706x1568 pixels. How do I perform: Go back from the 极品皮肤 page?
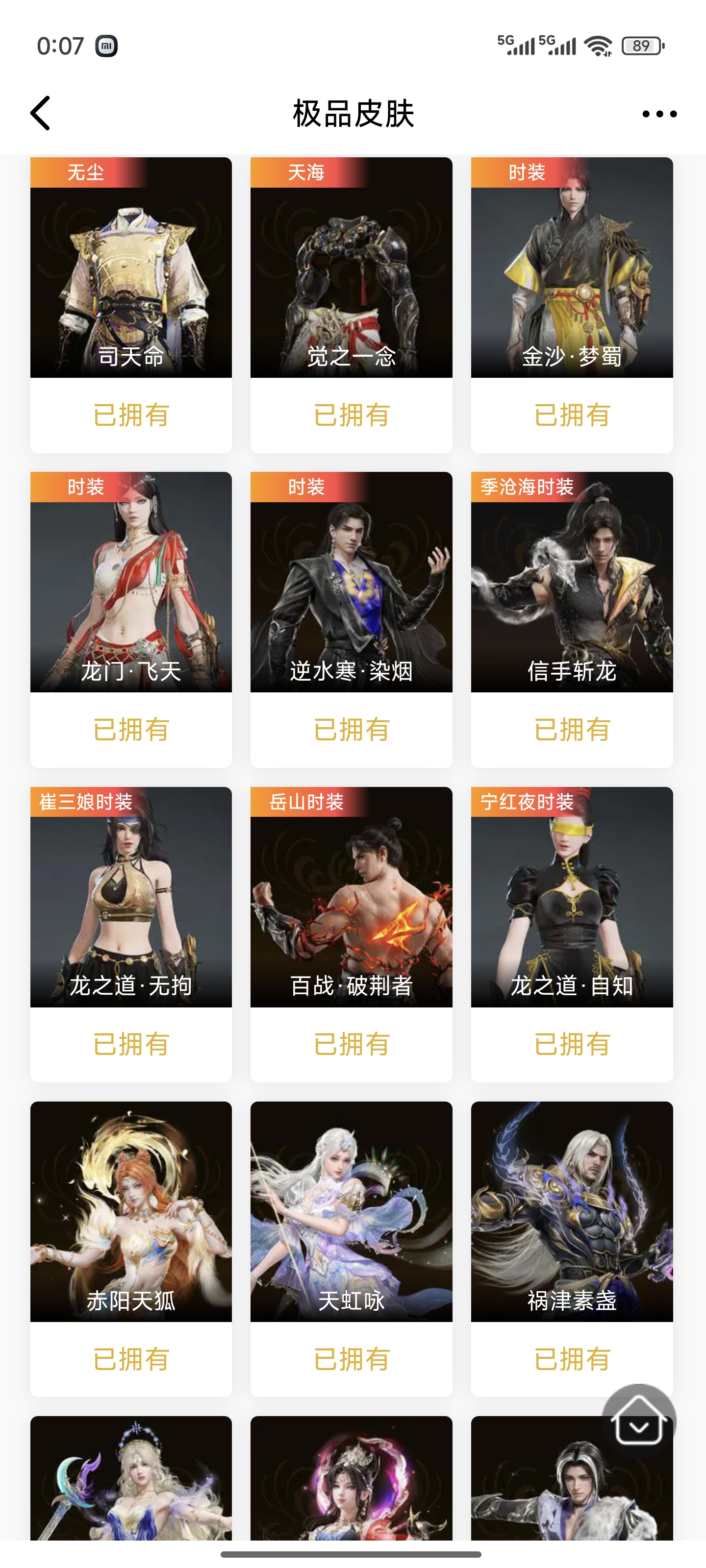click(41, 113)
